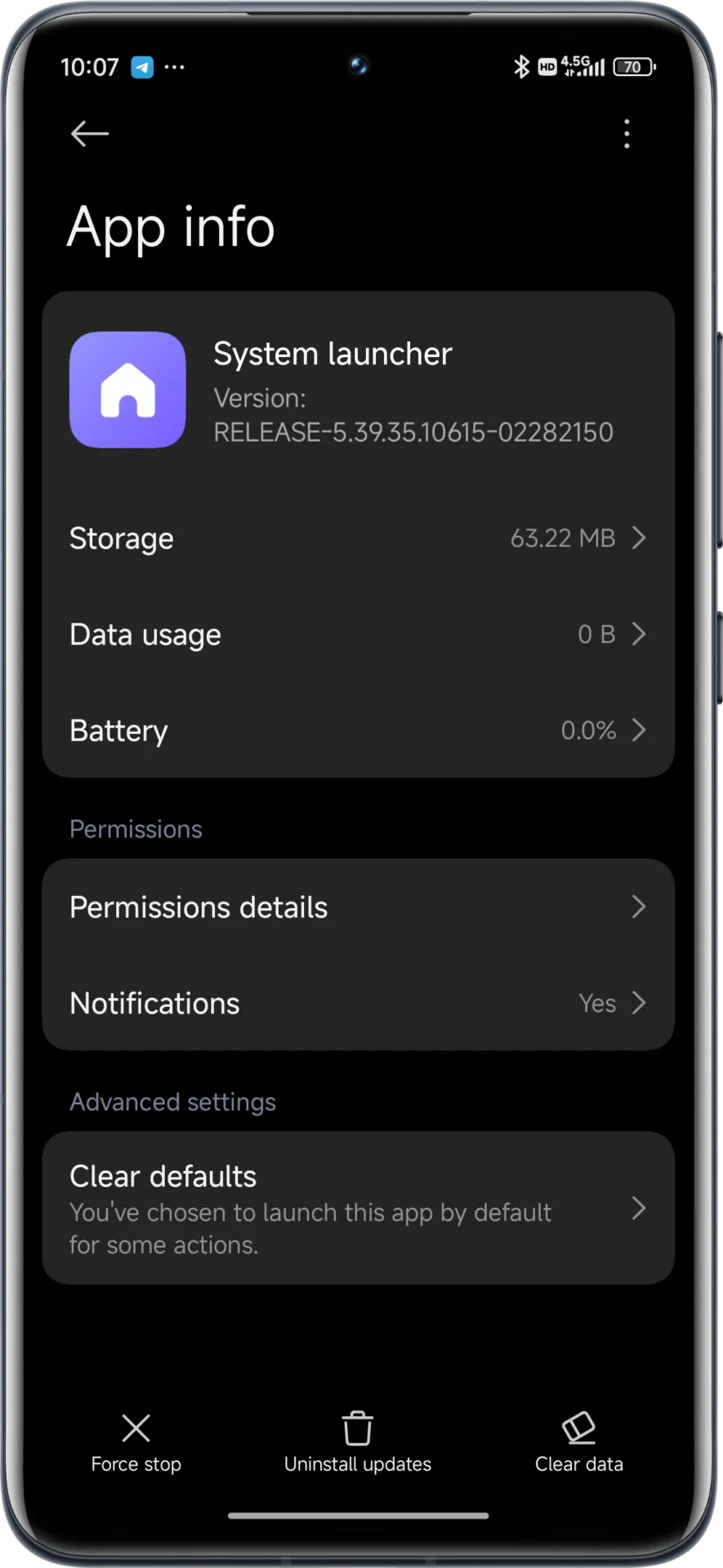Select Clear defaults option
Viewport: 723px width, 1568px height.
coord(358,1208)
